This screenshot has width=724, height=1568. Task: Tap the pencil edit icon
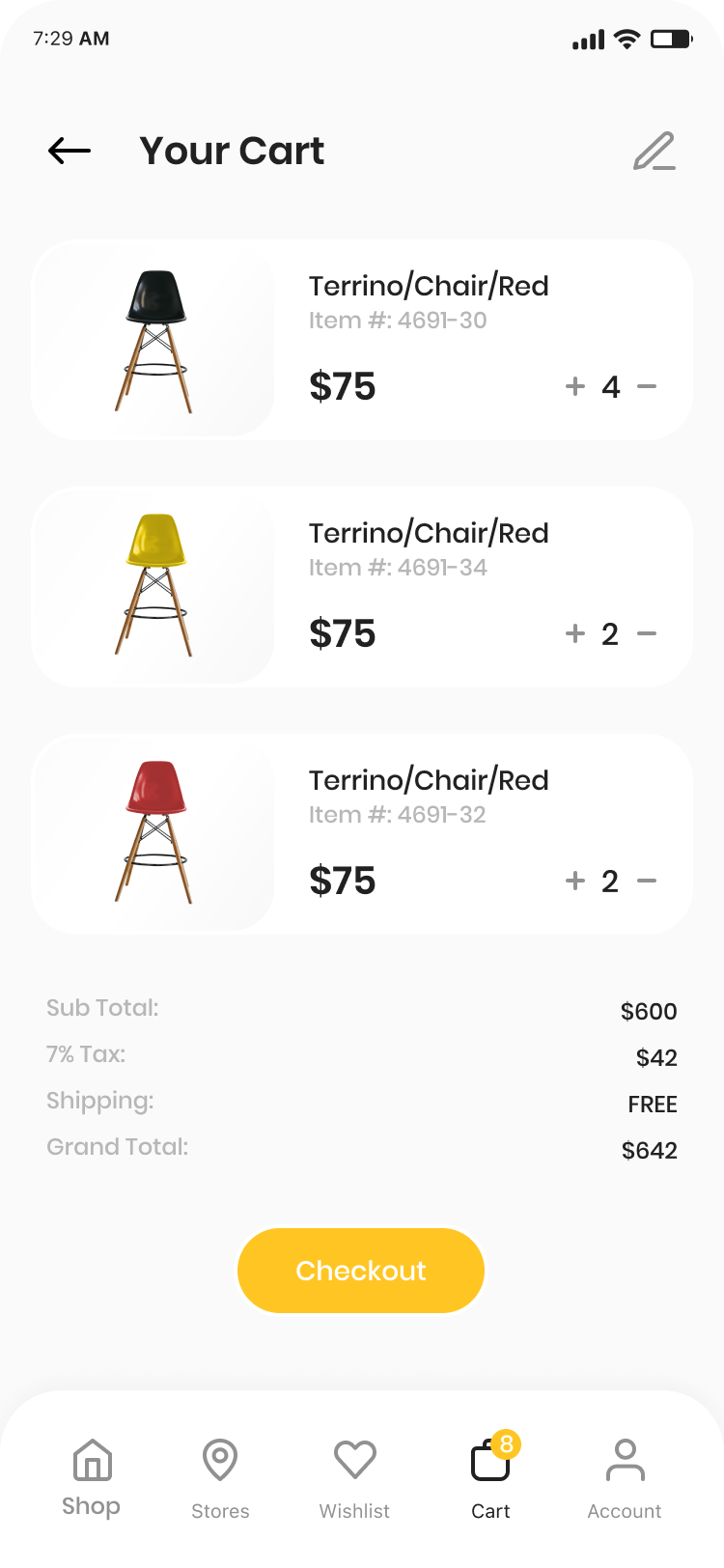tap(654, 152)
